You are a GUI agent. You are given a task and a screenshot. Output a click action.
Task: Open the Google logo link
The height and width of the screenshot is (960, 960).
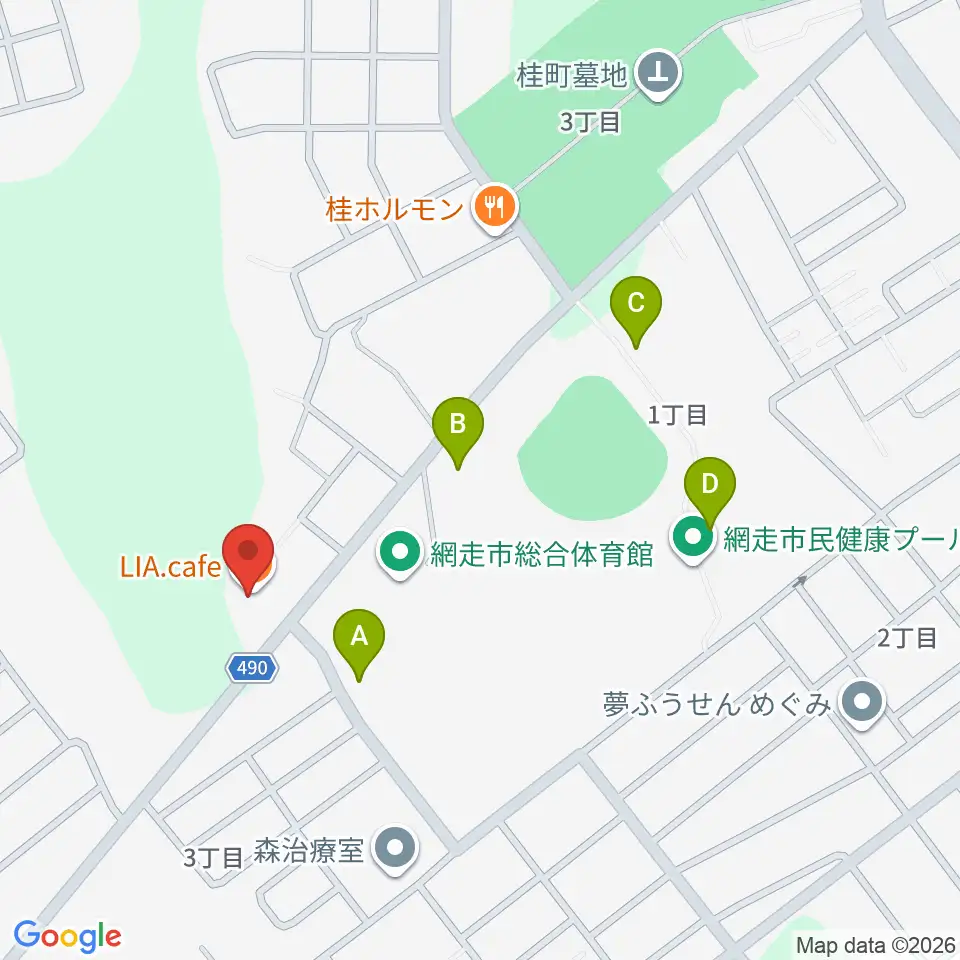pos(67,937)
